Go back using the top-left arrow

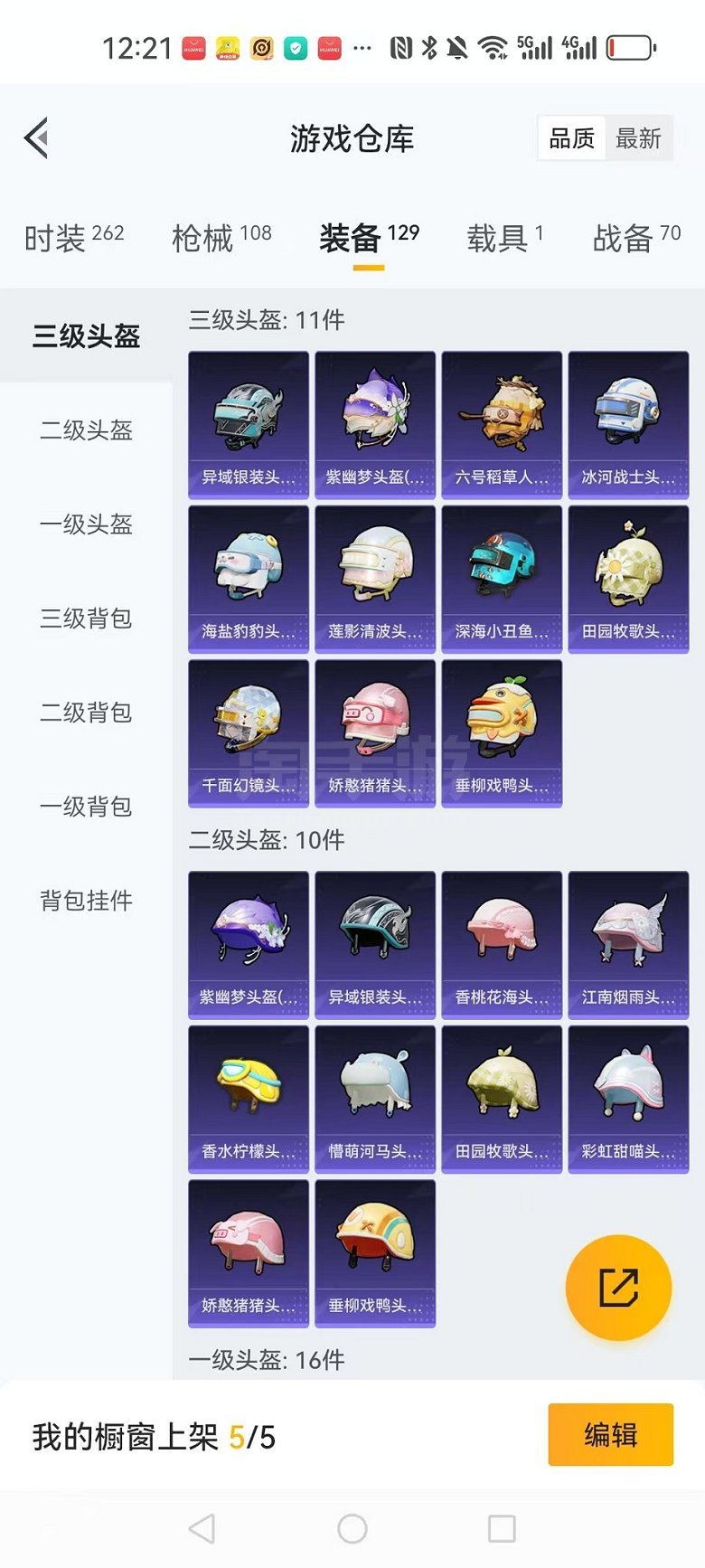tap(36, 138)
